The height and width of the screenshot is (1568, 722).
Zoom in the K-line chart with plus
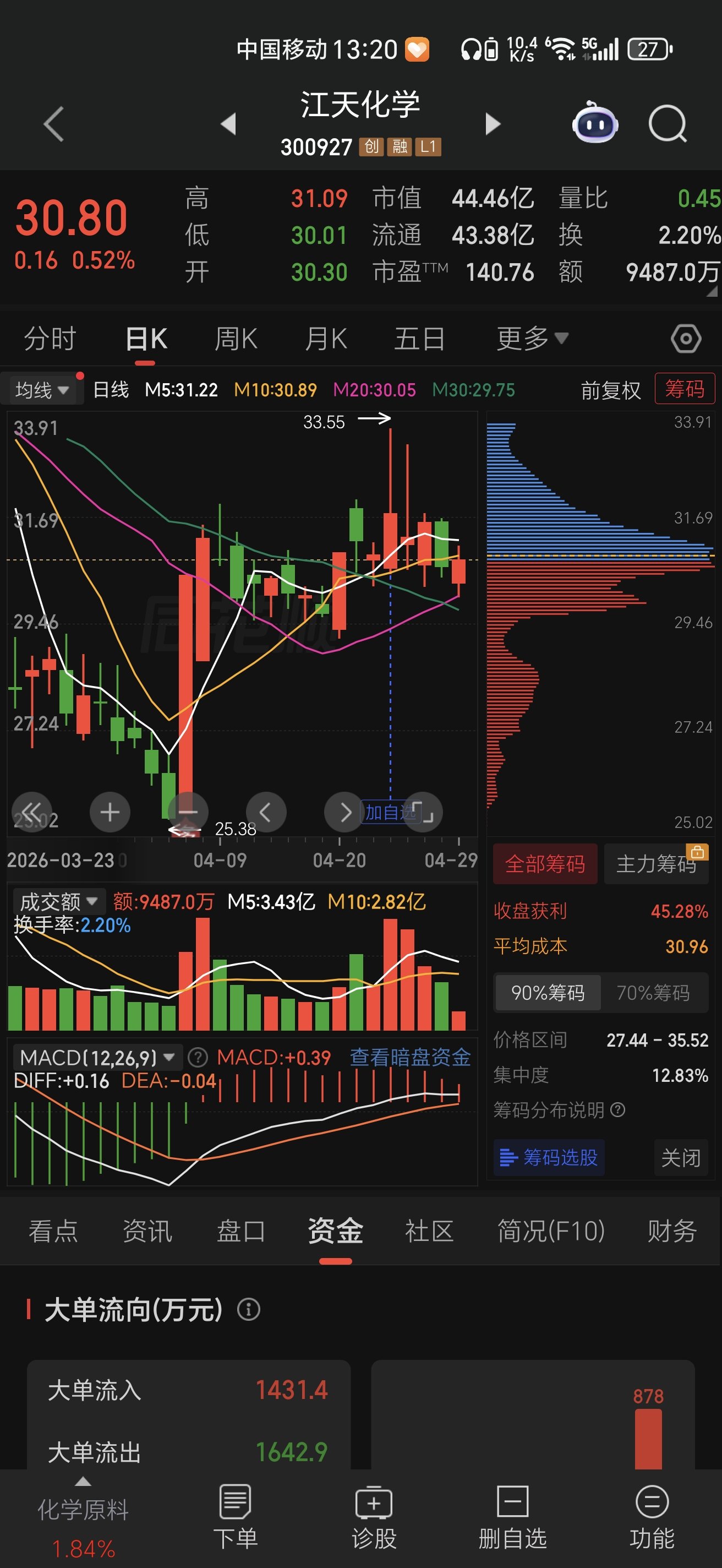tap(110, 812)
